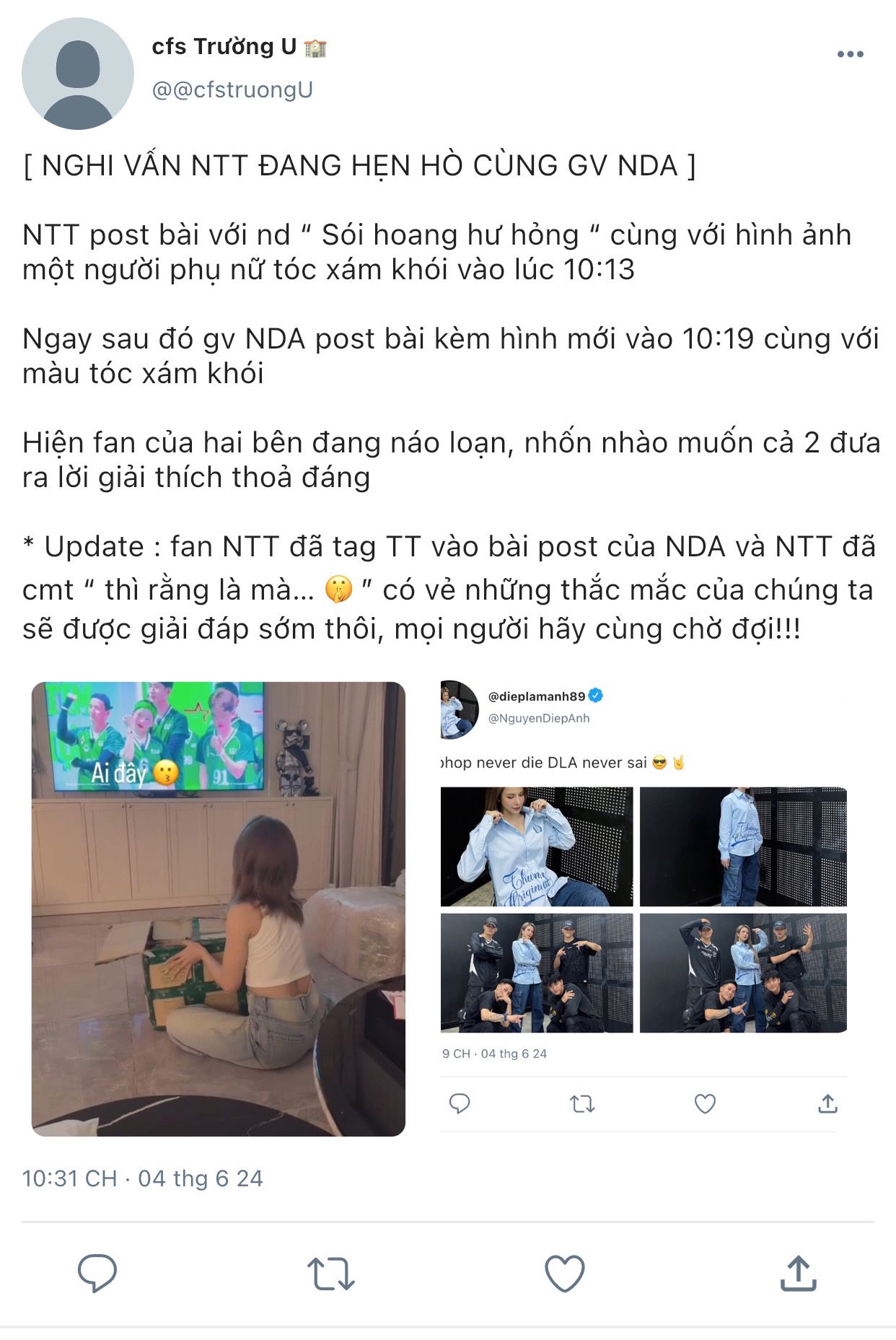Retweet the cfs Trường U post
The height and width of the screenshot is (1340, 896).
331,1273
